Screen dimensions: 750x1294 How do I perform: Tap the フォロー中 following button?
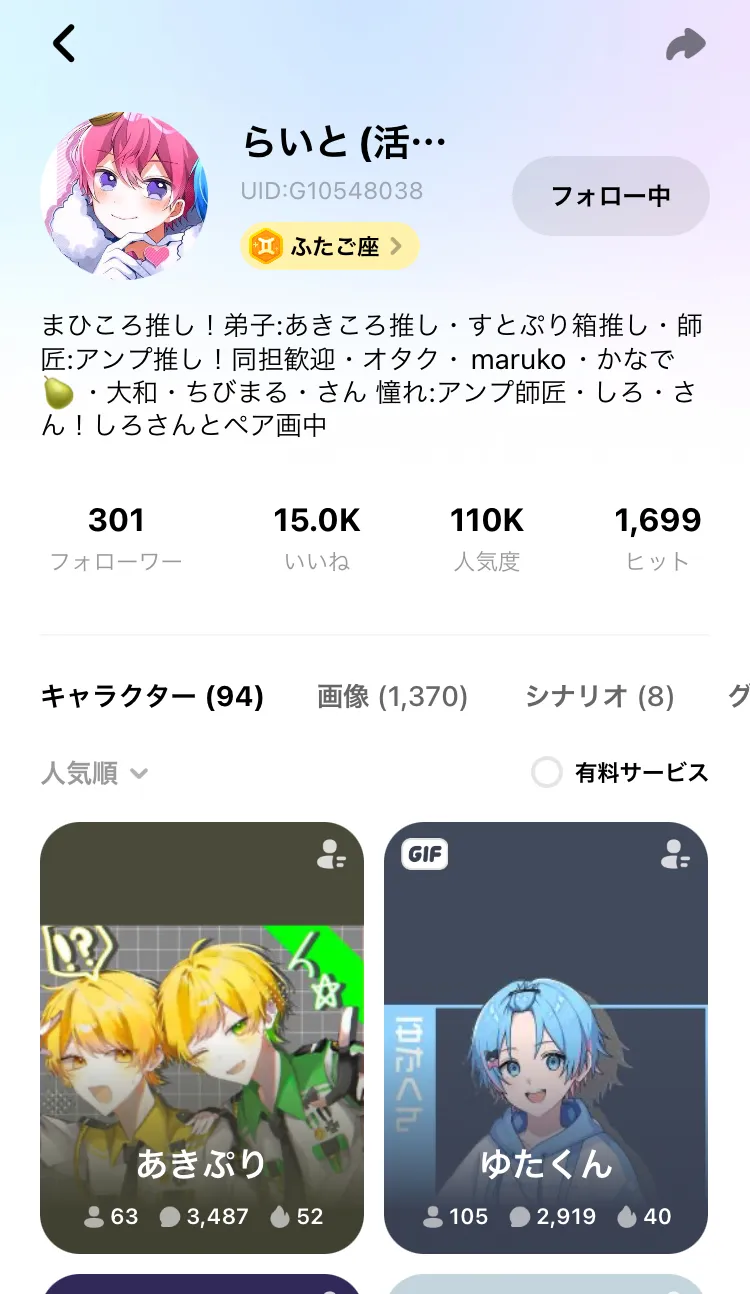(x=610, y=195)
